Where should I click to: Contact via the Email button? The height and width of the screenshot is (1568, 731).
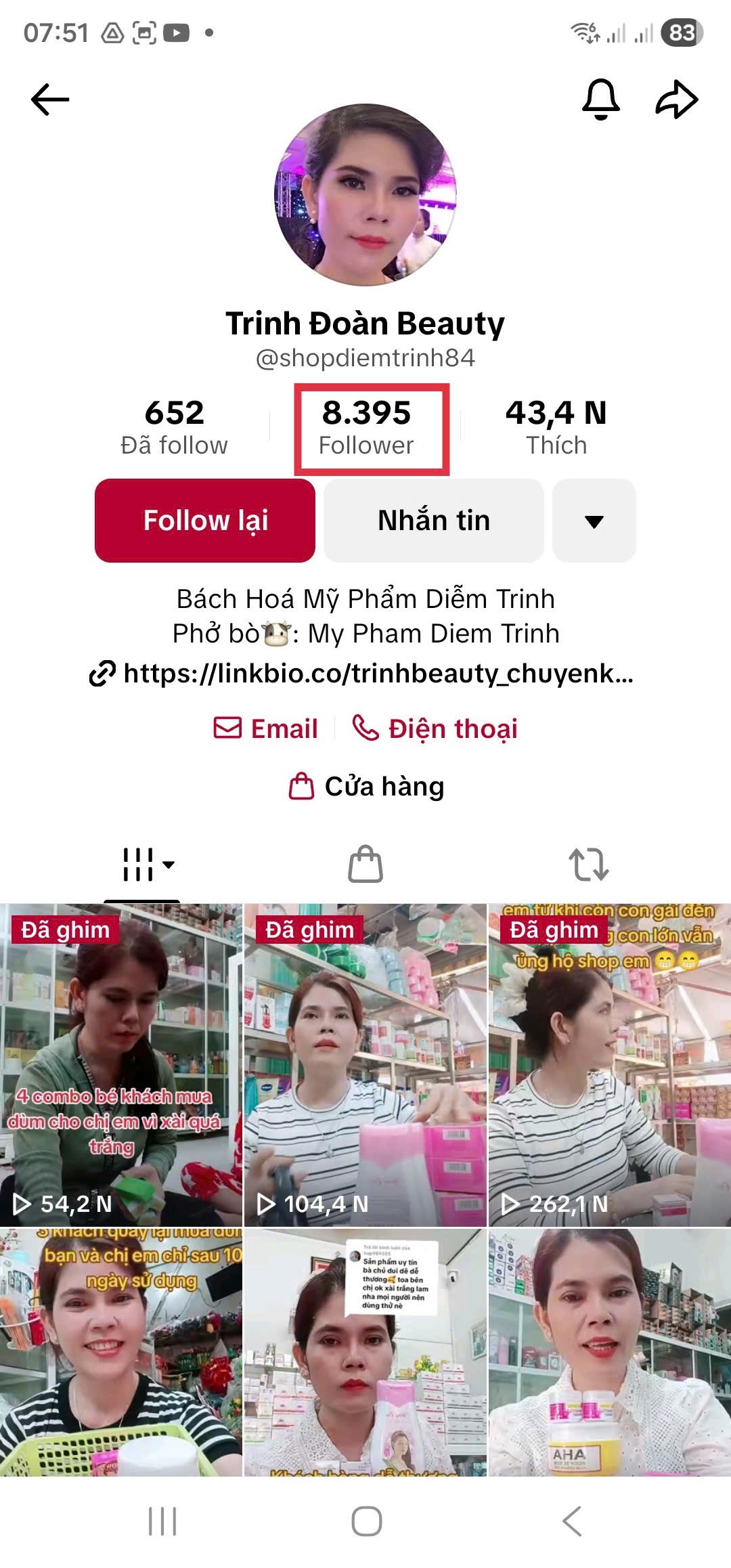coord(266,728)
